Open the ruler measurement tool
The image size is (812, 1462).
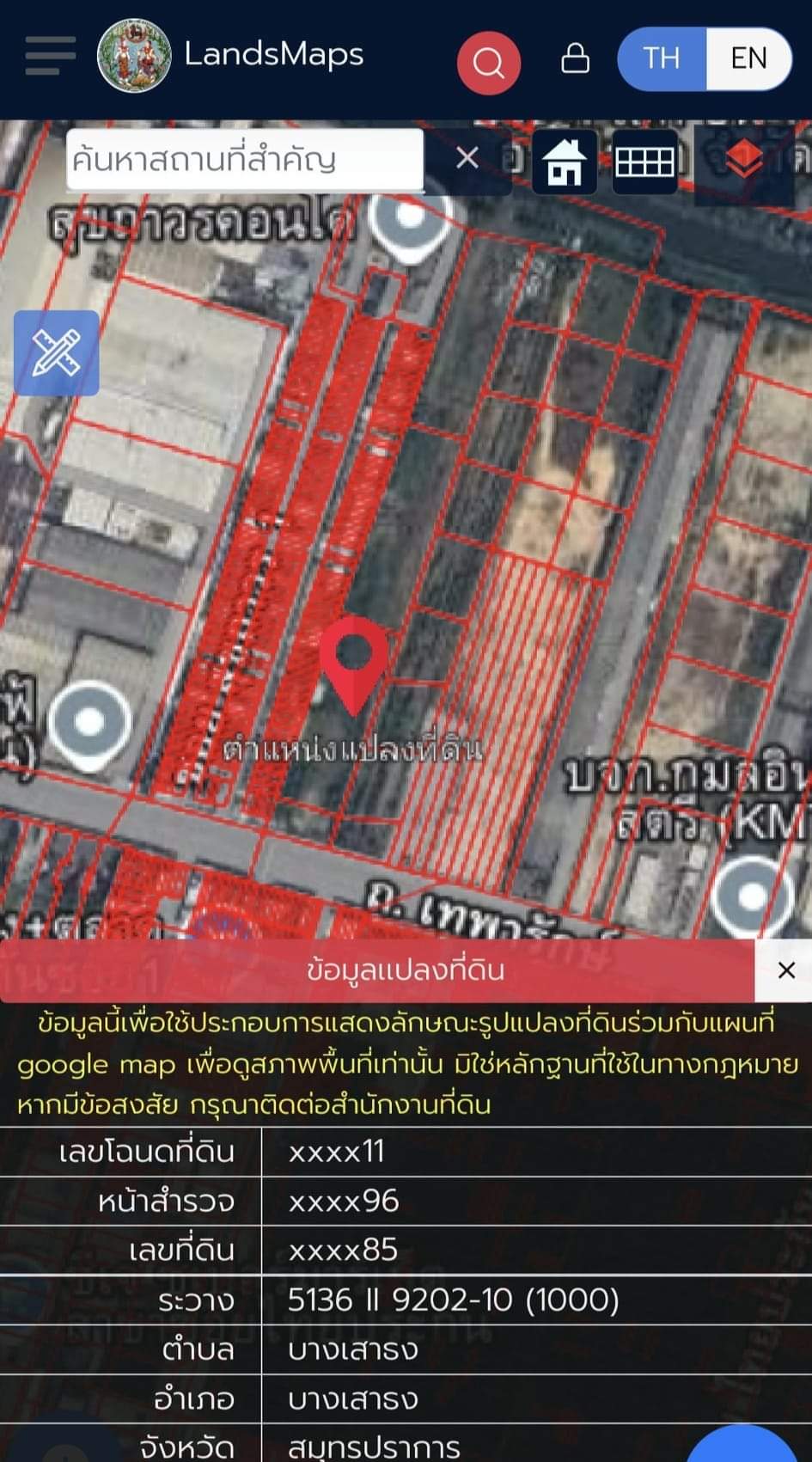(56, 353)
